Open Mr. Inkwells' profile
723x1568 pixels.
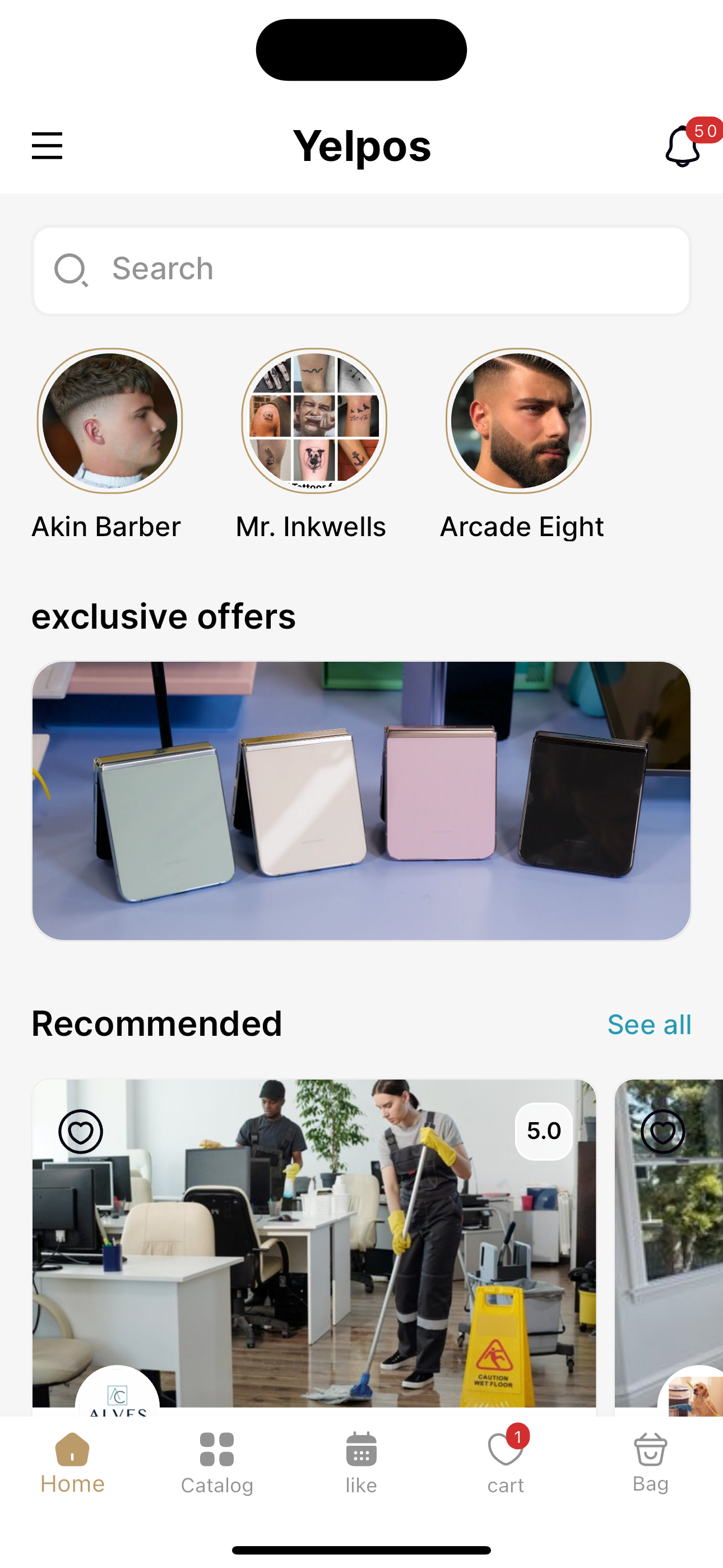tap(314, 421)
